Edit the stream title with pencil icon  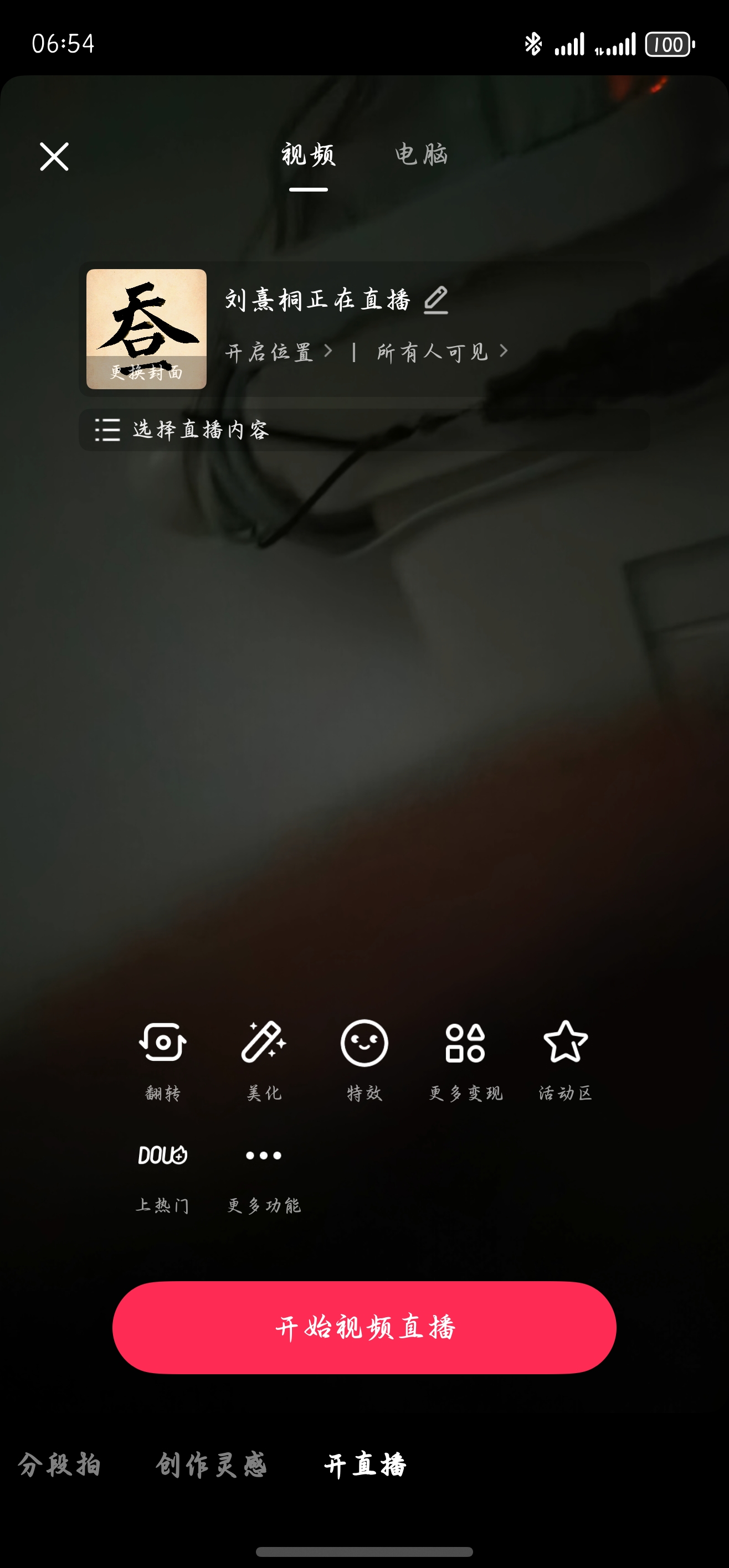[436, 301]
